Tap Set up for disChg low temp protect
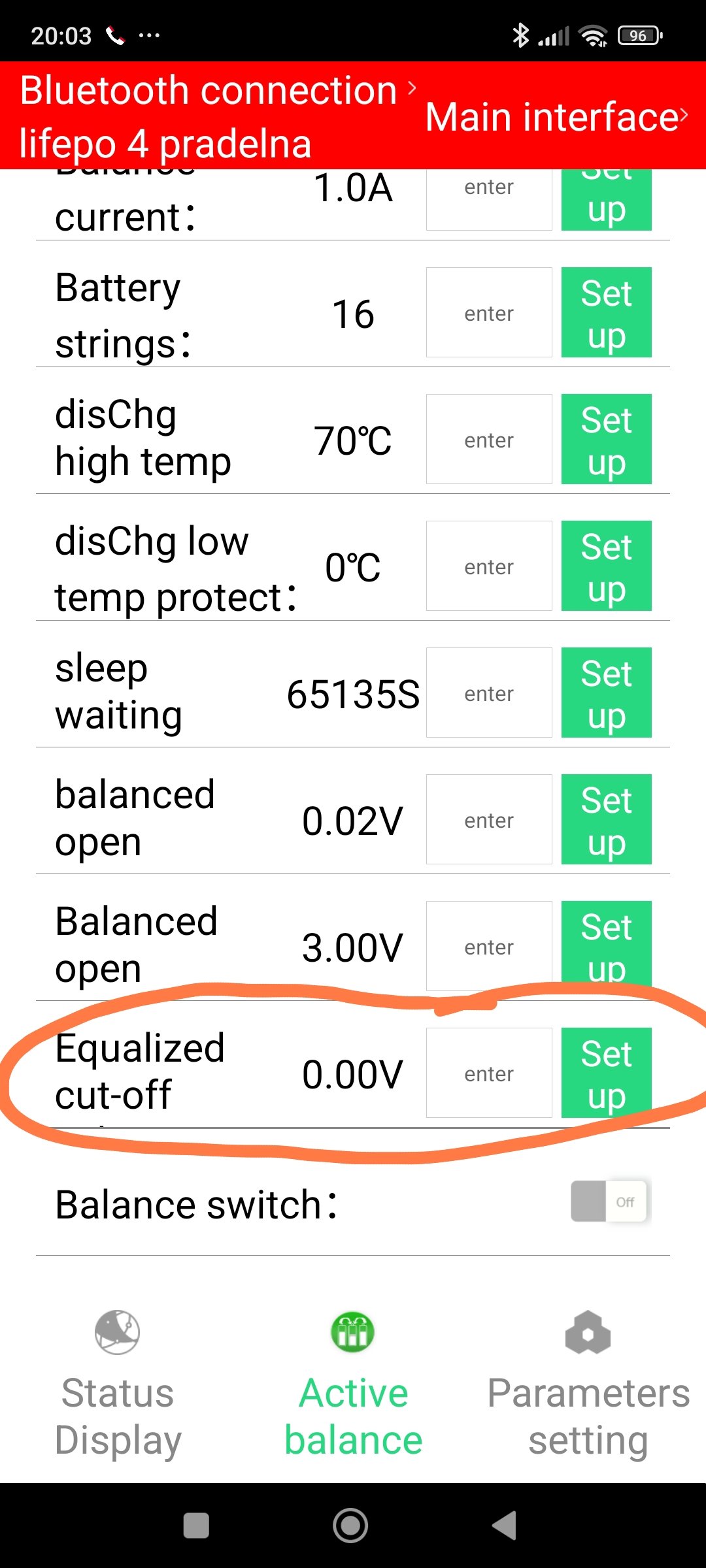This screenshot has height=1568, width=706. (607, 566)
